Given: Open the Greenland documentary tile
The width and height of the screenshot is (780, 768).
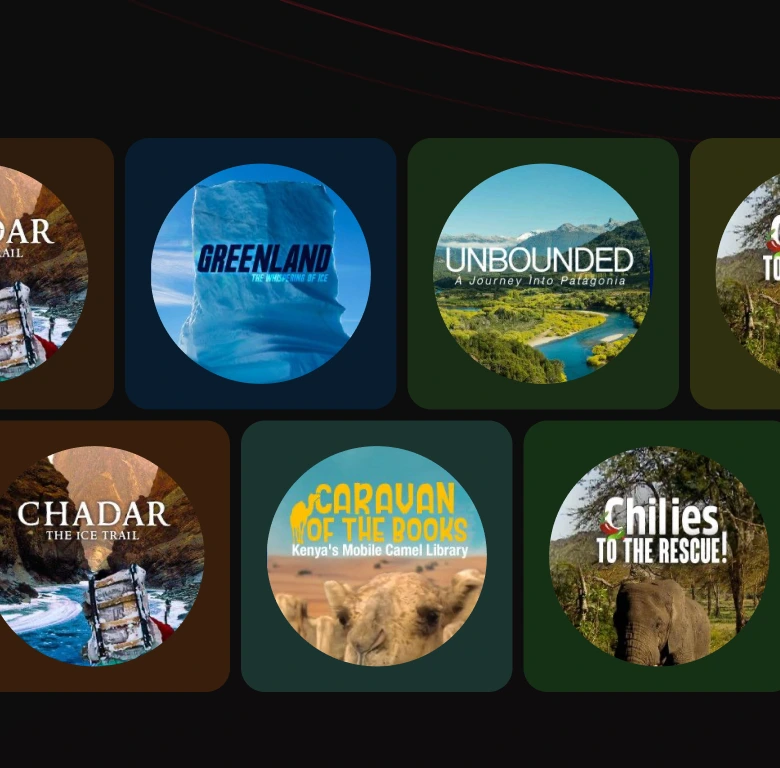Looking at the screenshot, I should click(261, 273).
